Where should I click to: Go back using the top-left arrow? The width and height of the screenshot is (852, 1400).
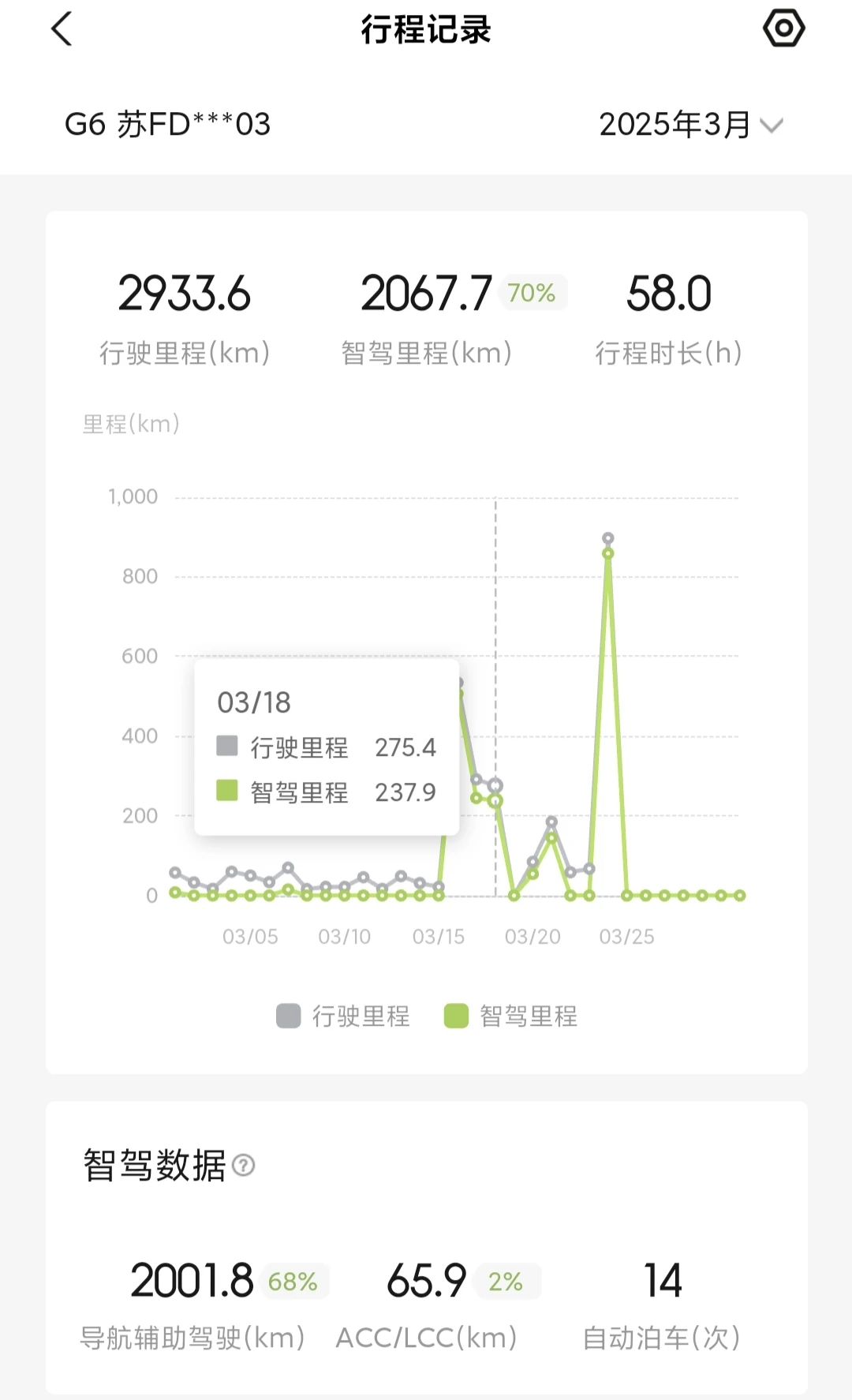click(x=62, y=29)
